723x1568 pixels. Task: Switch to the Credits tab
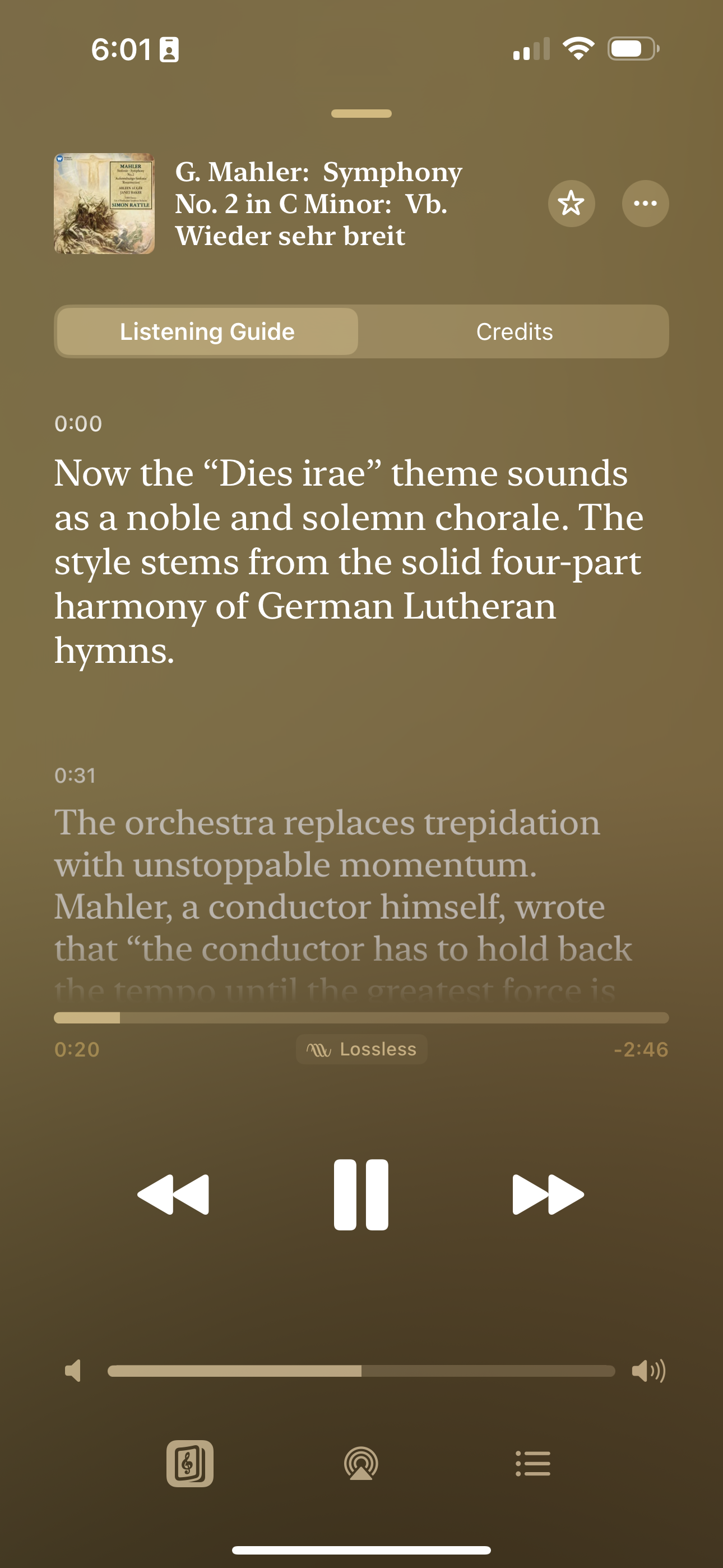coord(515,332)
